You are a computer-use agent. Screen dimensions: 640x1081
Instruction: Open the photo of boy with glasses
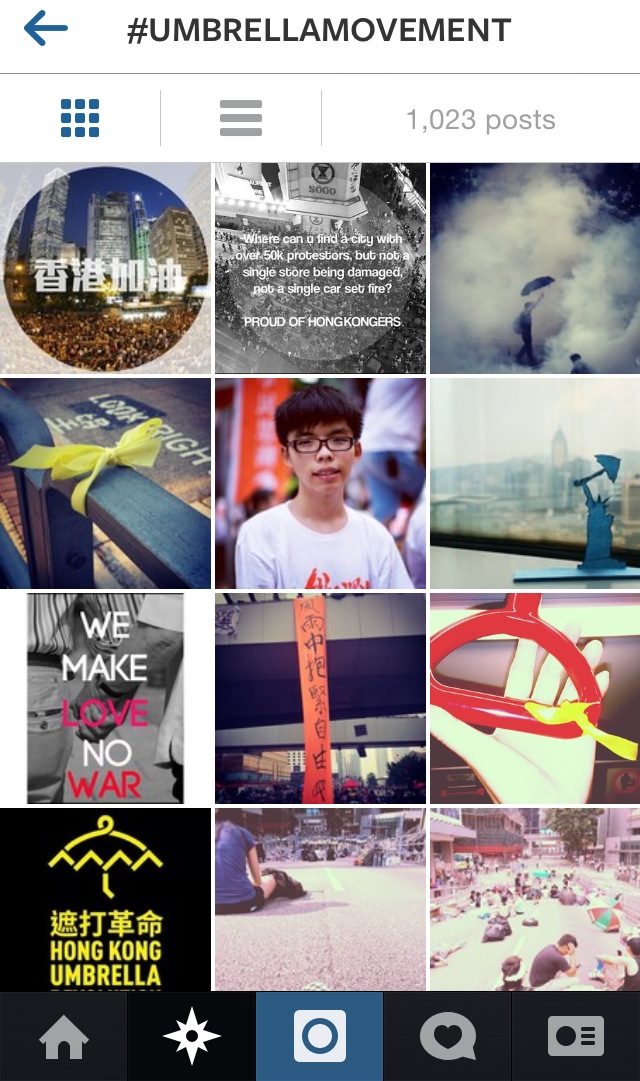(320, 483)
